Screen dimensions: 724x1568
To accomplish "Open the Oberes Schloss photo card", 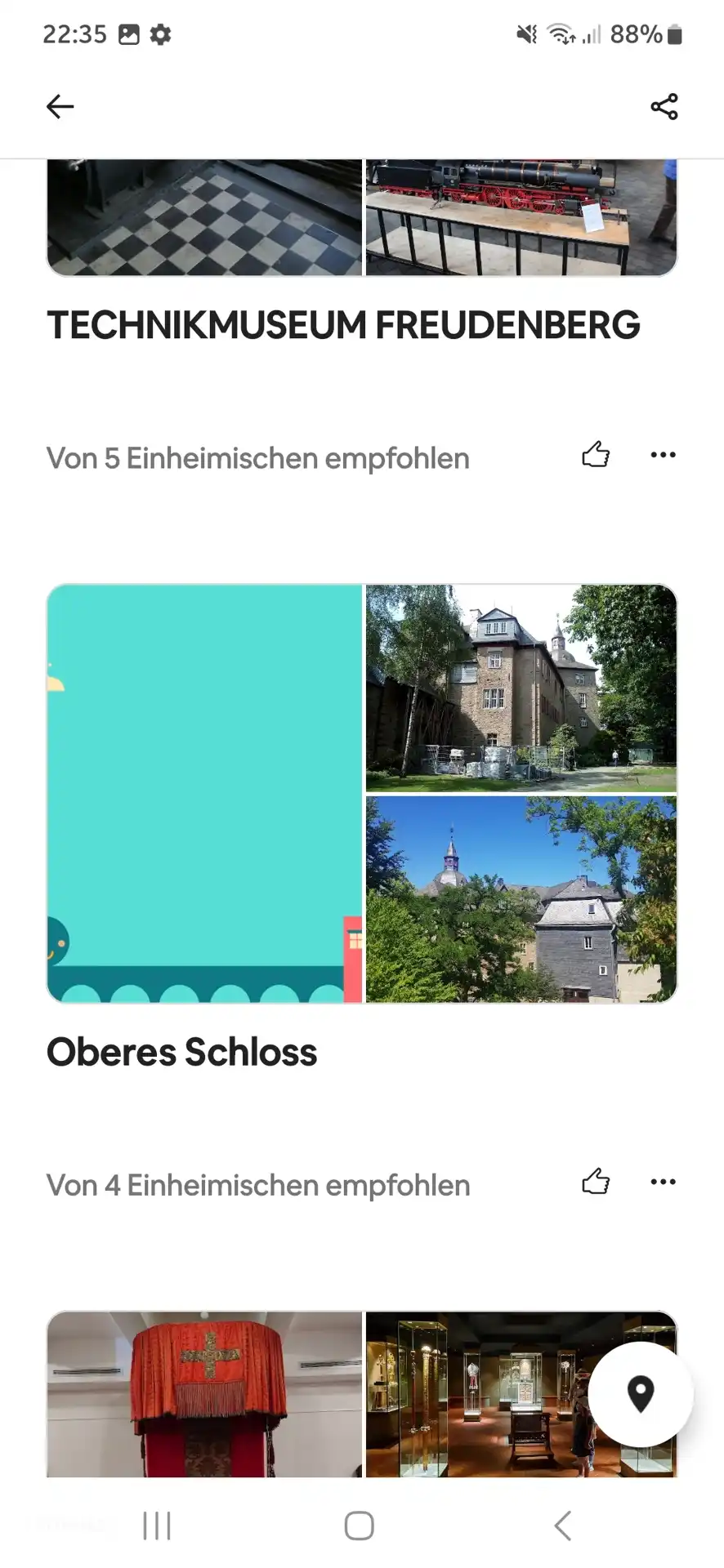I will pos(361,793).
